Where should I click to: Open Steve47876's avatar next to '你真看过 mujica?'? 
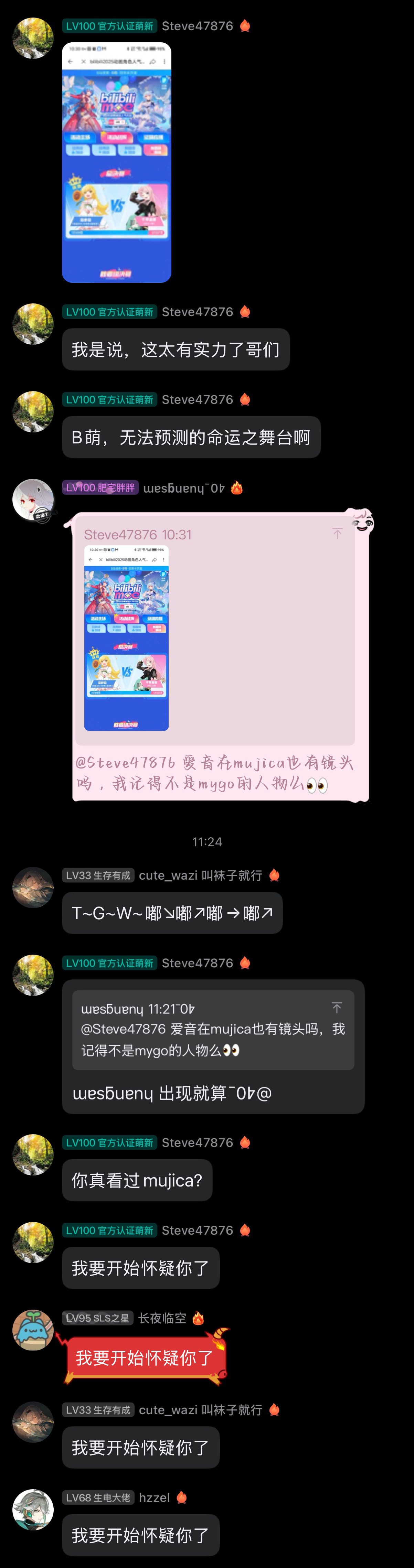pos(33,1154)
